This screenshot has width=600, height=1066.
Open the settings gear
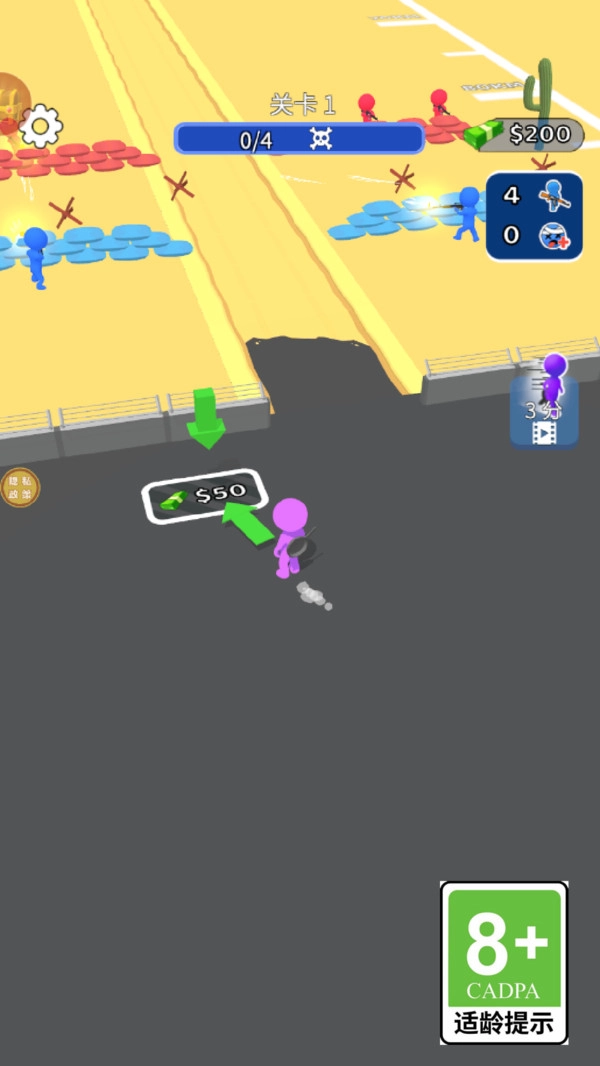41,126
